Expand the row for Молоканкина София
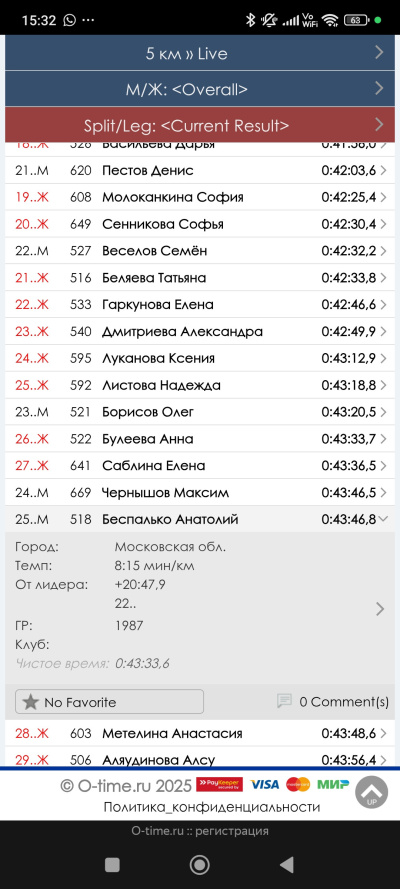This screenshot has height=889, width=400. (x=200, y=197)
